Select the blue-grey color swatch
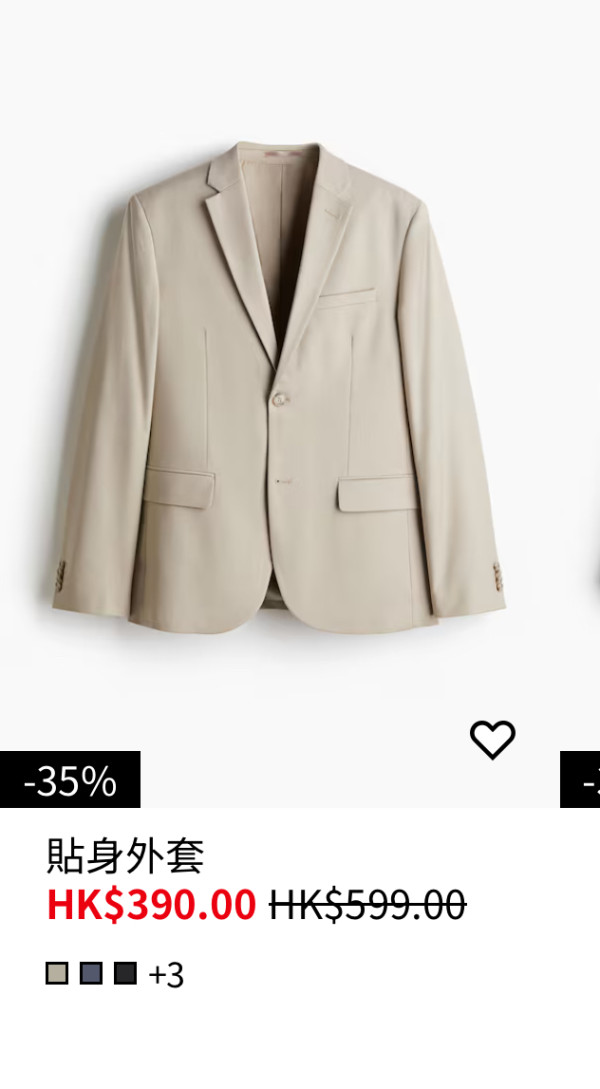 [x=91, y=973]
